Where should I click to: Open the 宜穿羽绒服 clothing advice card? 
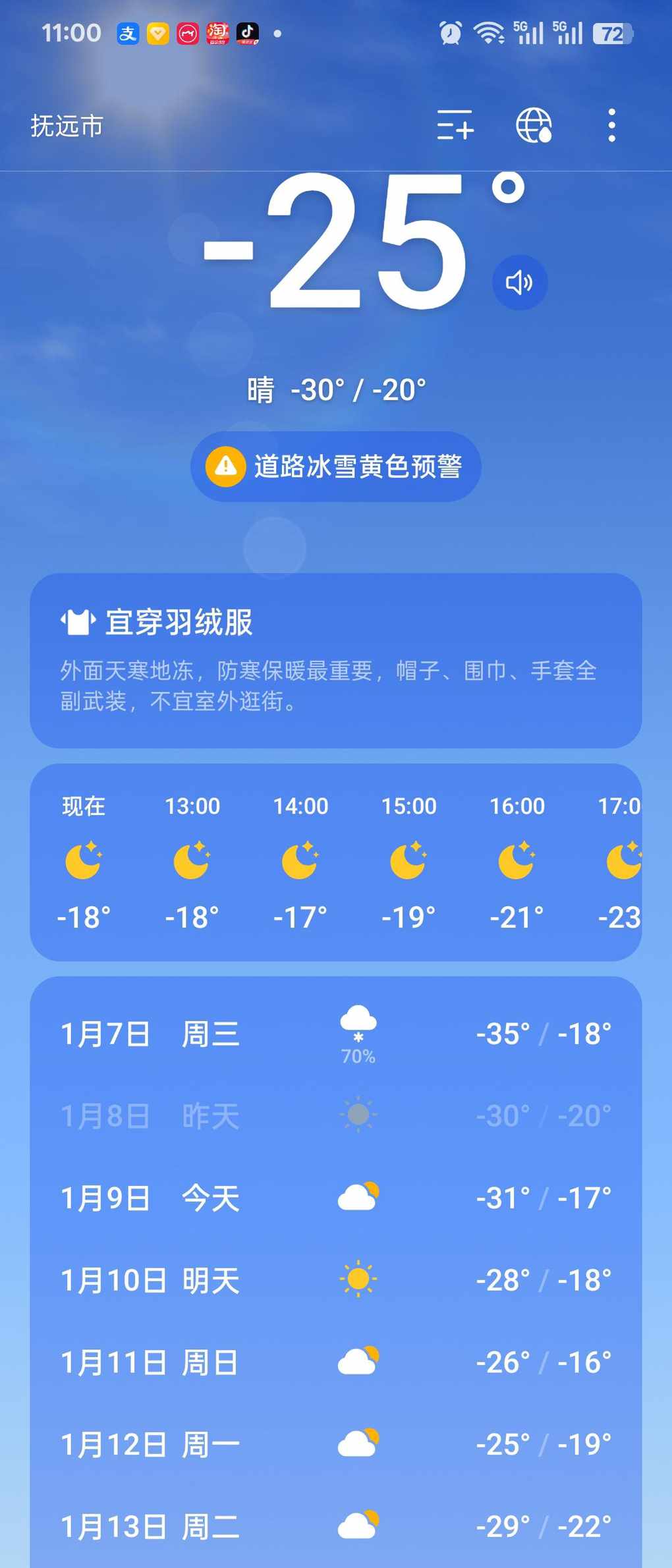(335, 660)
